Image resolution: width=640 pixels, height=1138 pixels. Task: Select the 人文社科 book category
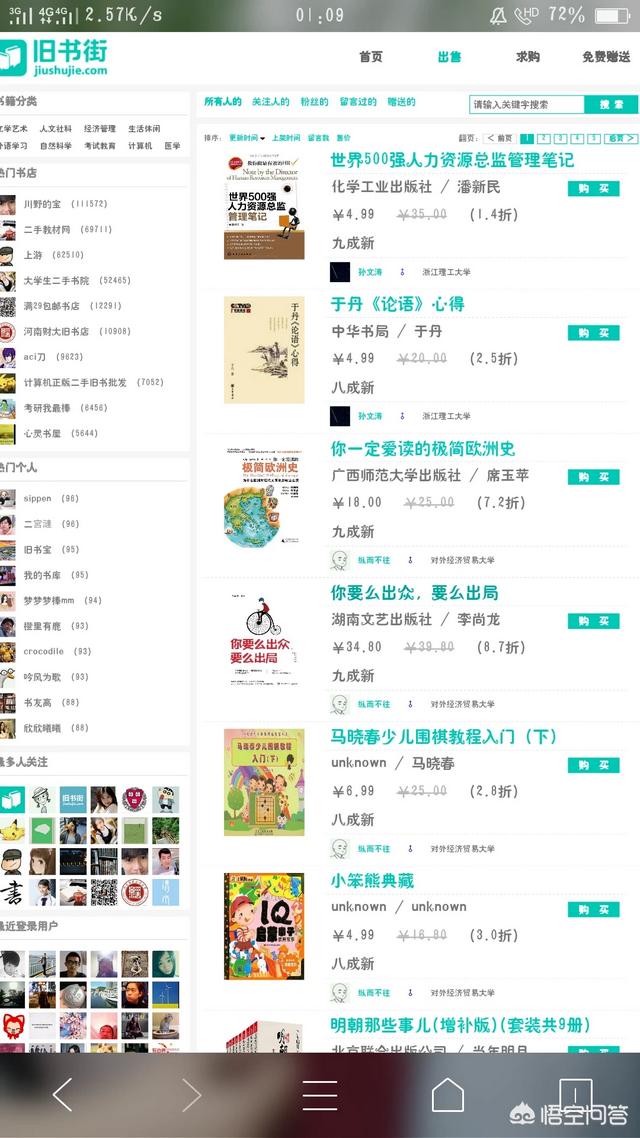point(56,129)
